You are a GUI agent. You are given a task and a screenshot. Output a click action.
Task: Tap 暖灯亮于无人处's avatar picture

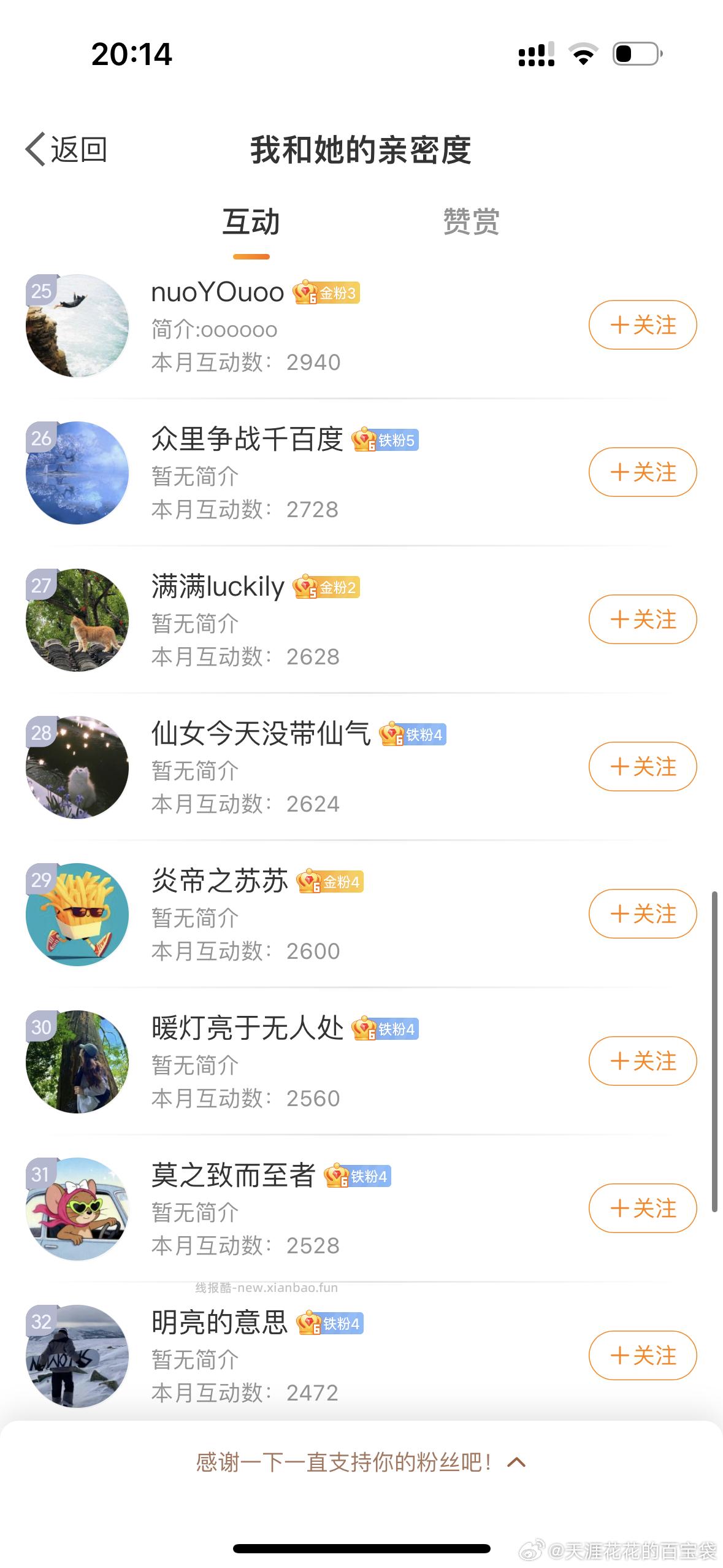click(x=77, y=1060)
